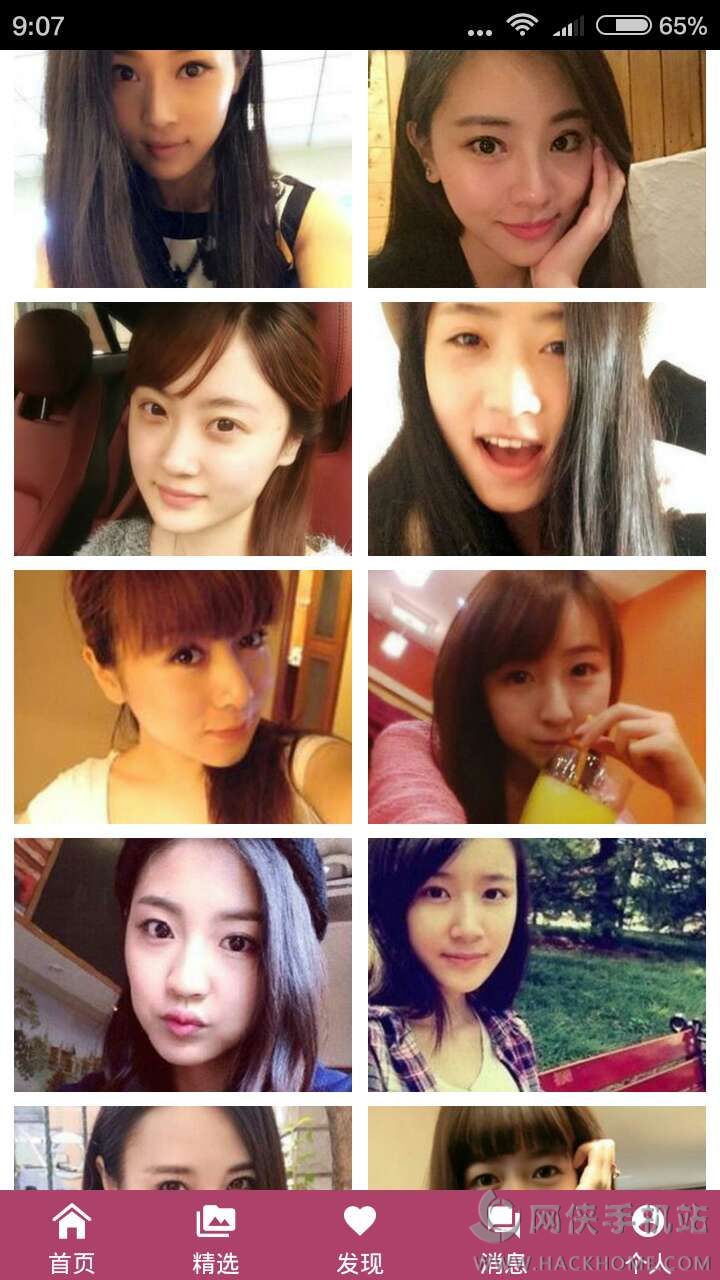Open photo of woman resting chin on hand

[537, 169]
